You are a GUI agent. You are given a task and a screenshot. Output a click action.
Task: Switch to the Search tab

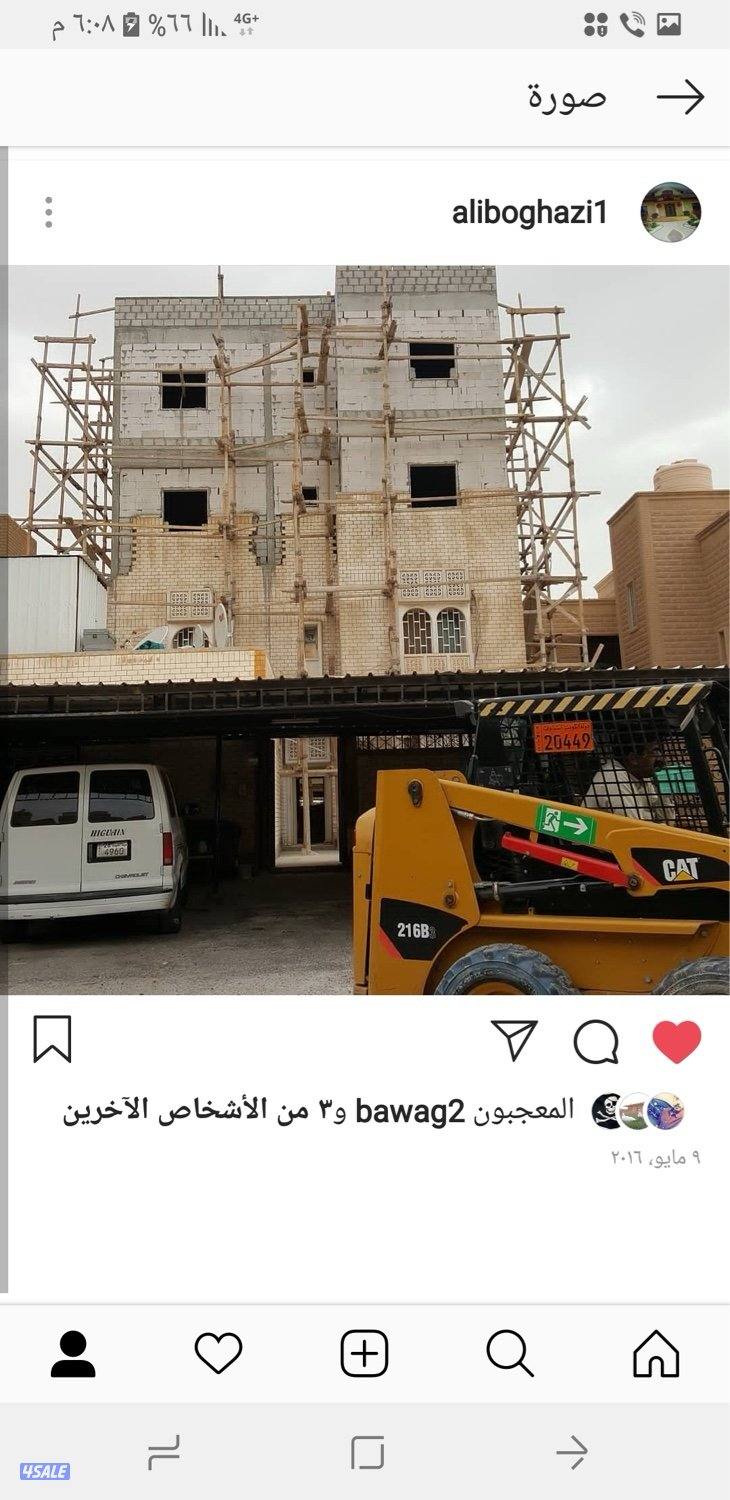[510, 1354]
